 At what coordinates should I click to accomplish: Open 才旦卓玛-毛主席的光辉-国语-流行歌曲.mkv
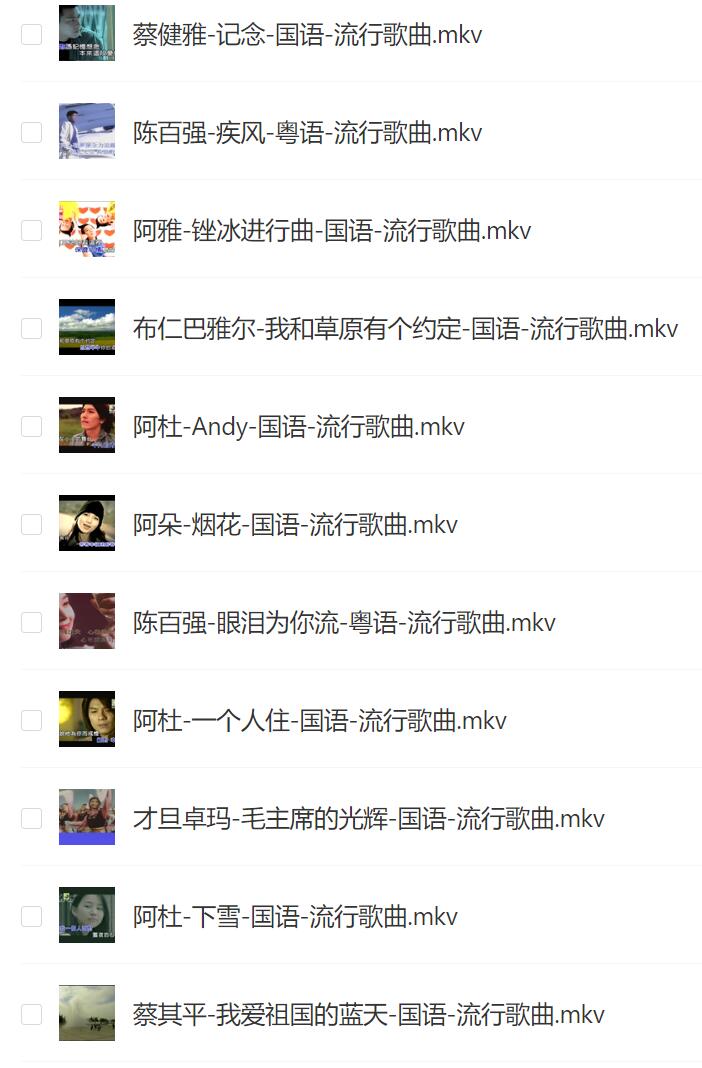pos(368,819)
